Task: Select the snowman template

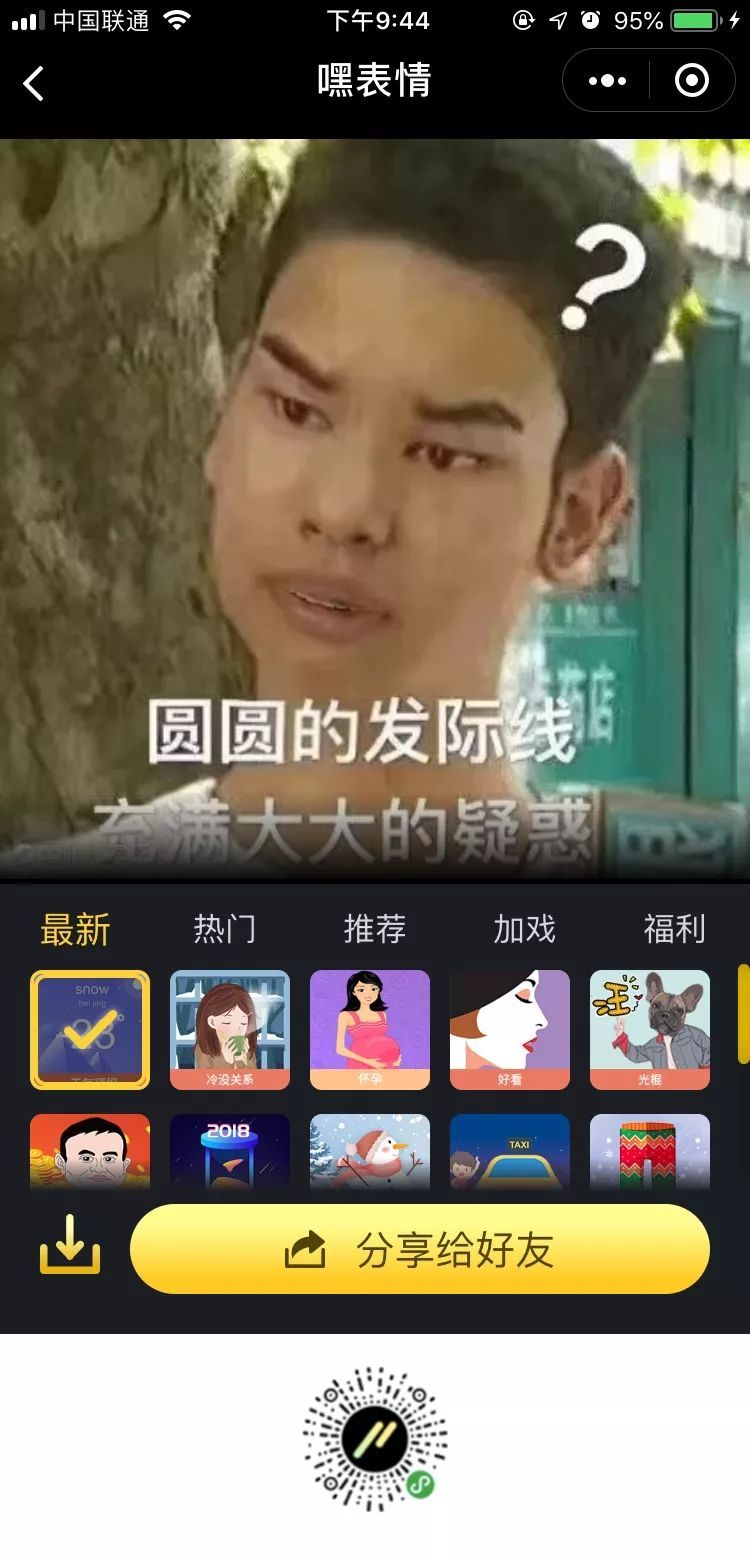Action: (370, 1152)
